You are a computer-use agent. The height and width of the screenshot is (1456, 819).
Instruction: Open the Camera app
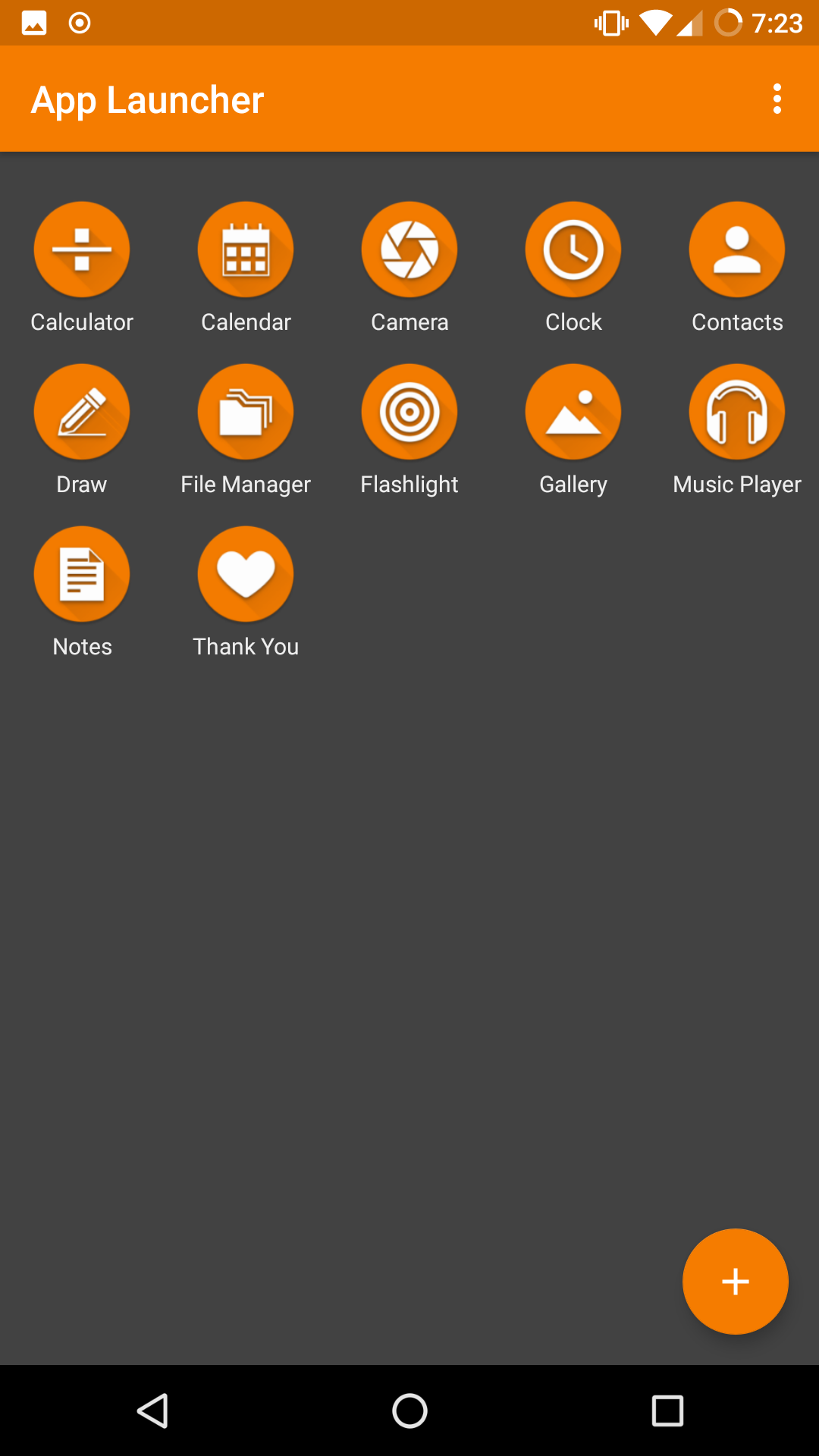pos(409,249)
